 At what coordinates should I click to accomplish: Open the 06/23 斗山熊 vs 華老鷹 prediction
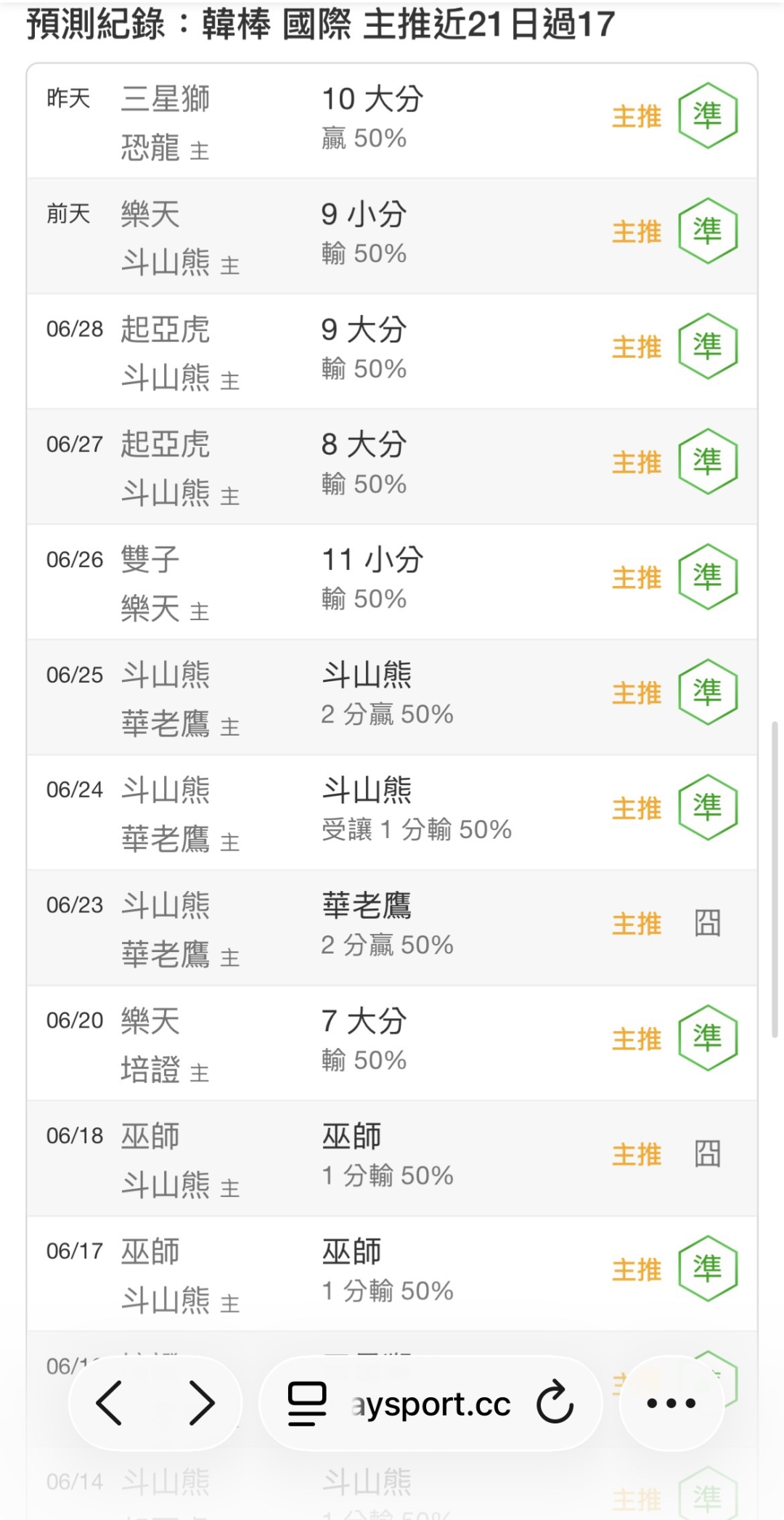click(x=392, y=928)
